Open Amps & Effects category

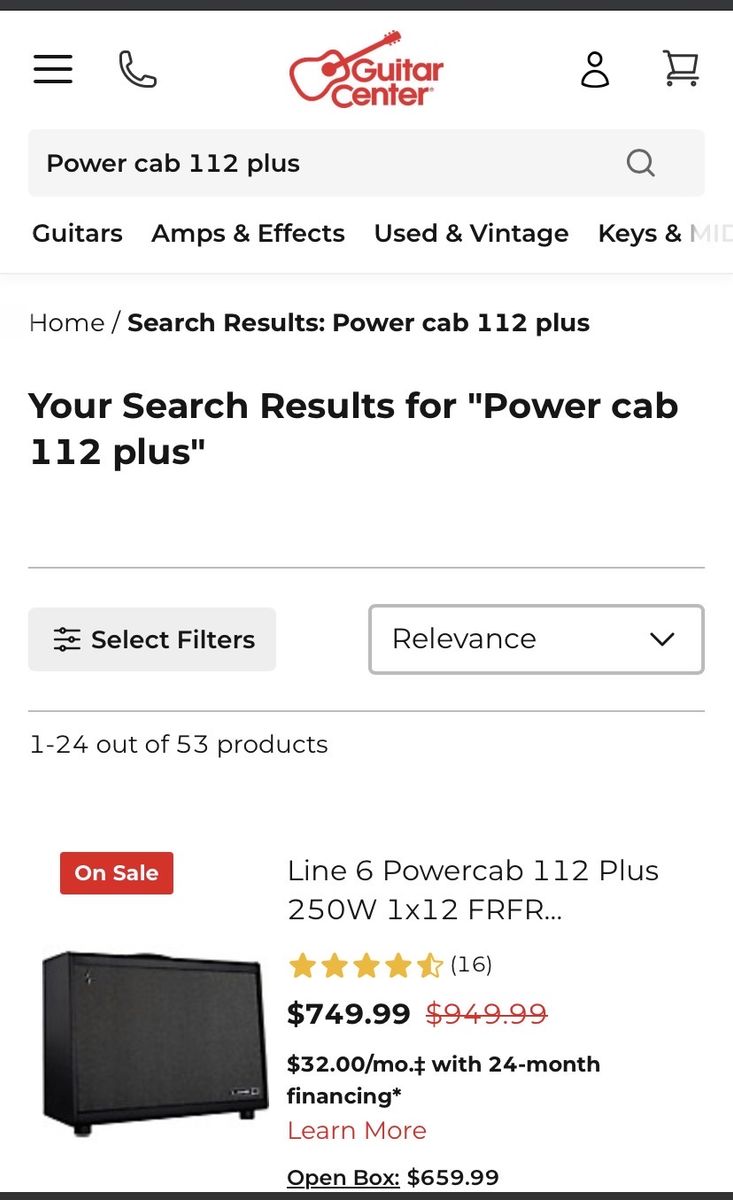tap(248, 233)
